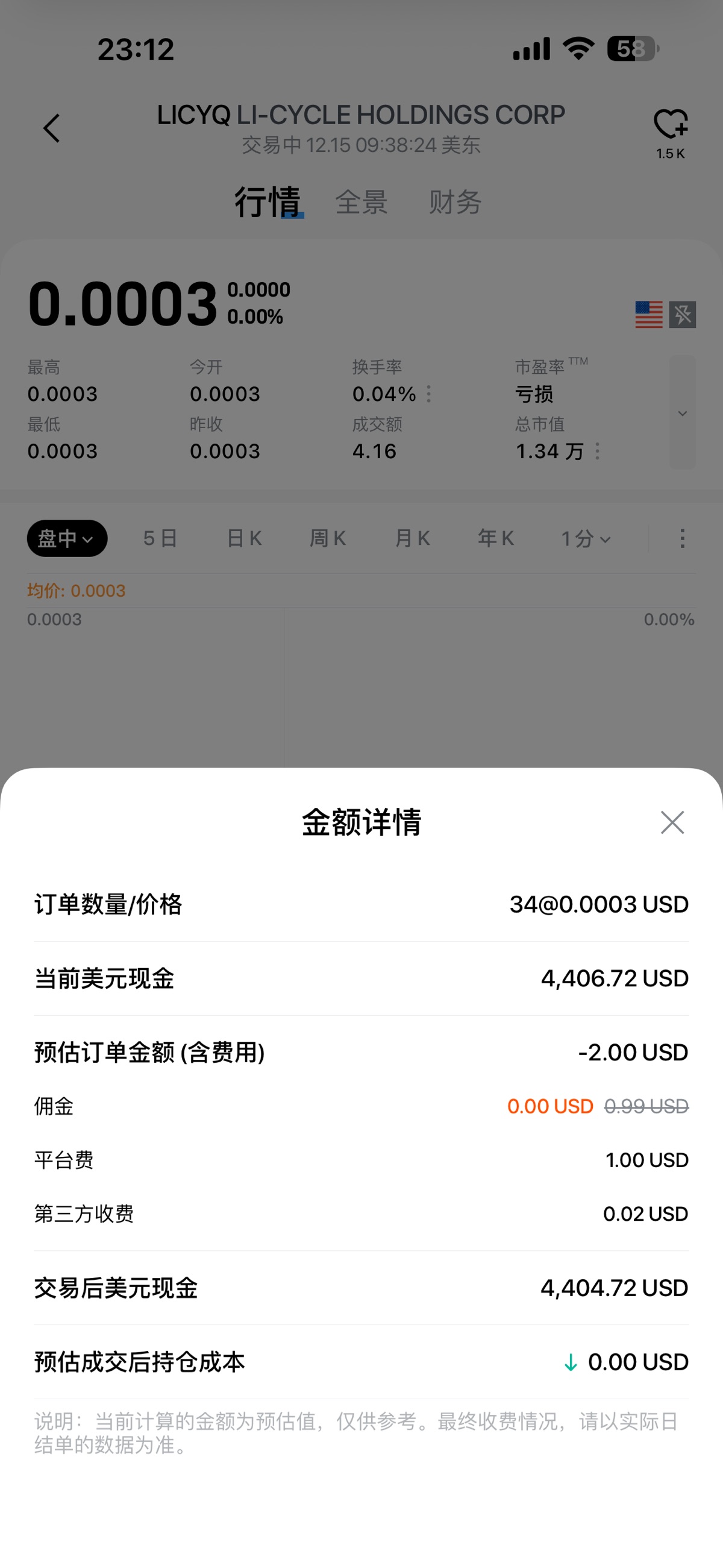Close the 金额详情 sheet
Image resolution: width=723 pixels, height=1568 pixels.
pyautogui.click(x=672, y=822)
